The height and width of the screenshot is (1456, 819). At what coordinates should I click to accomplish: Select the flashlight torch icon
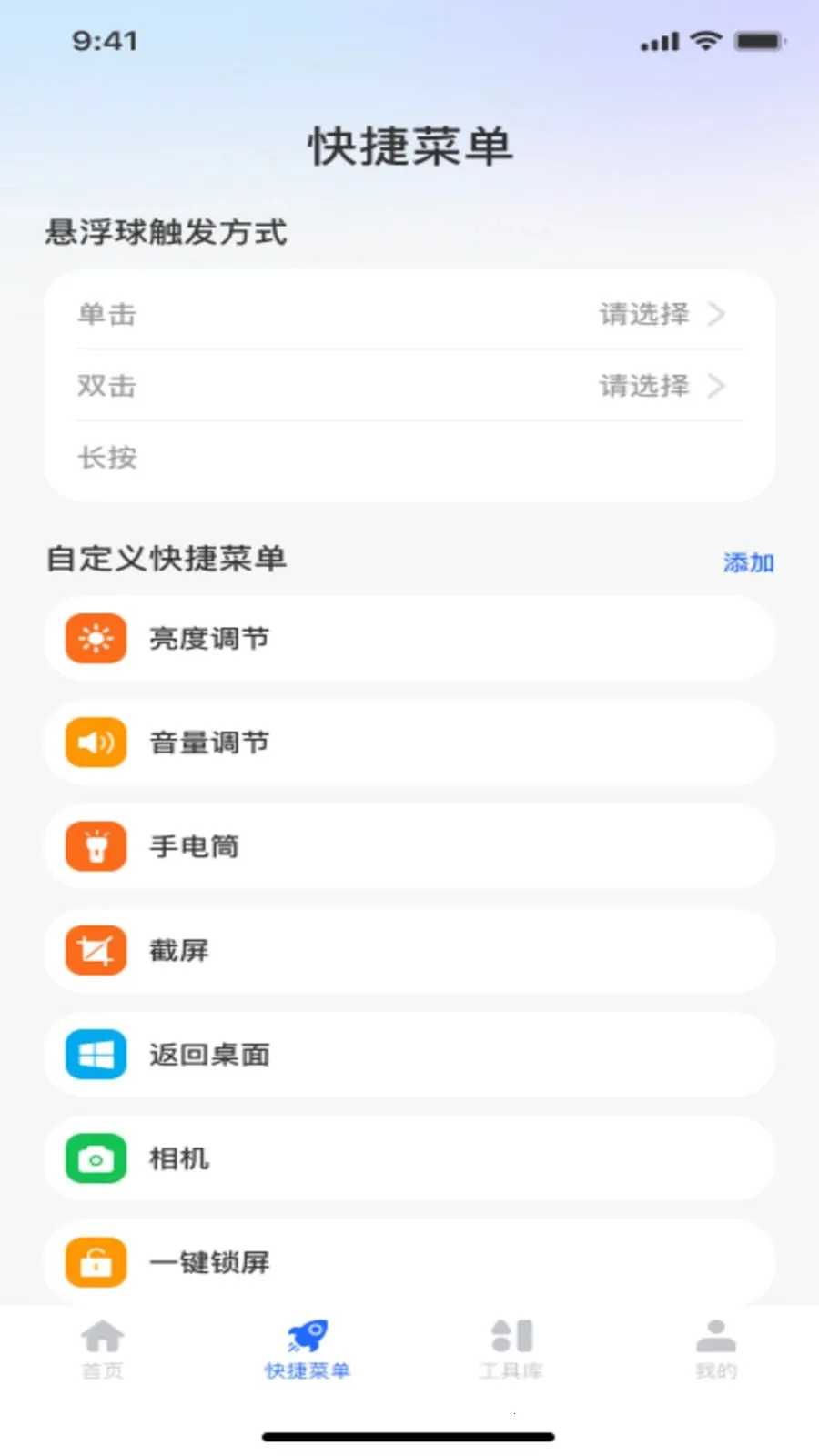tap(95, 846)
